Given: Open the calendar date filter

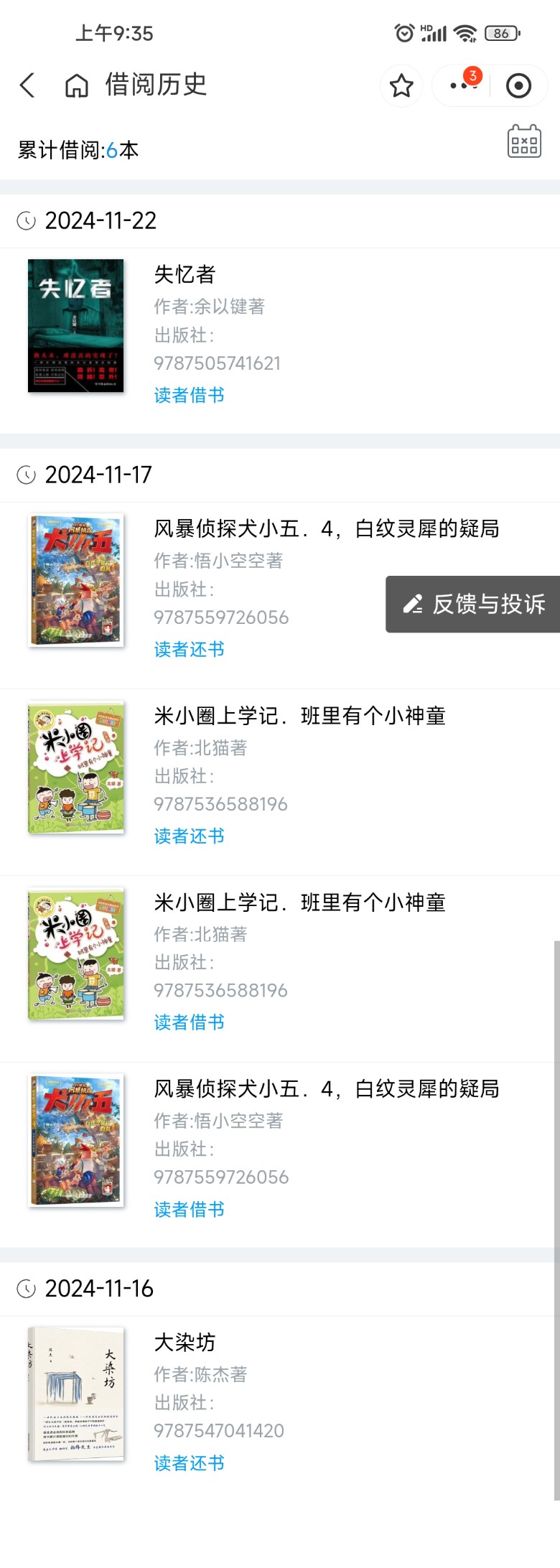Looking at the screenshot, I should [524, 141].
